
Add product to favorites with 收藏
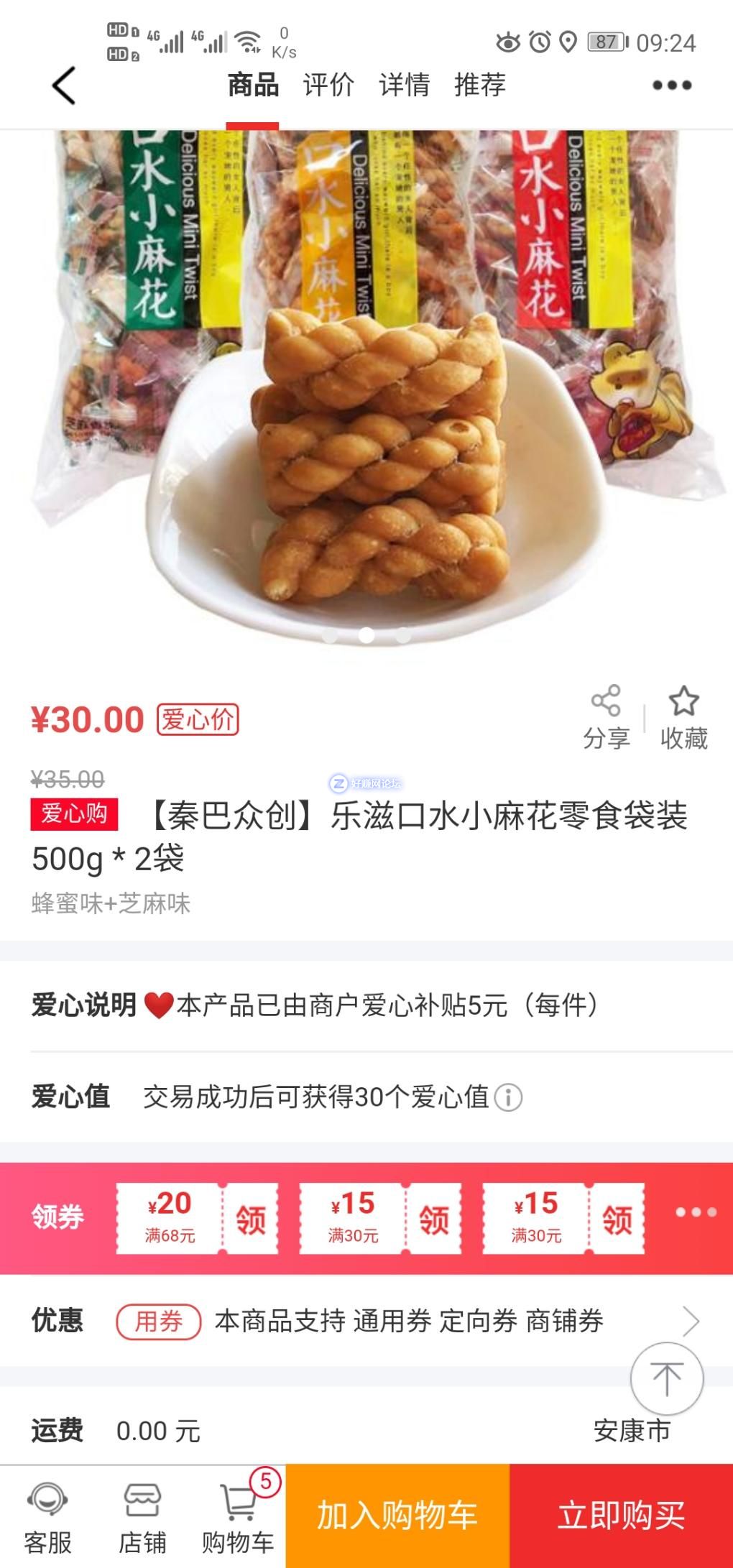pos(683,717)
